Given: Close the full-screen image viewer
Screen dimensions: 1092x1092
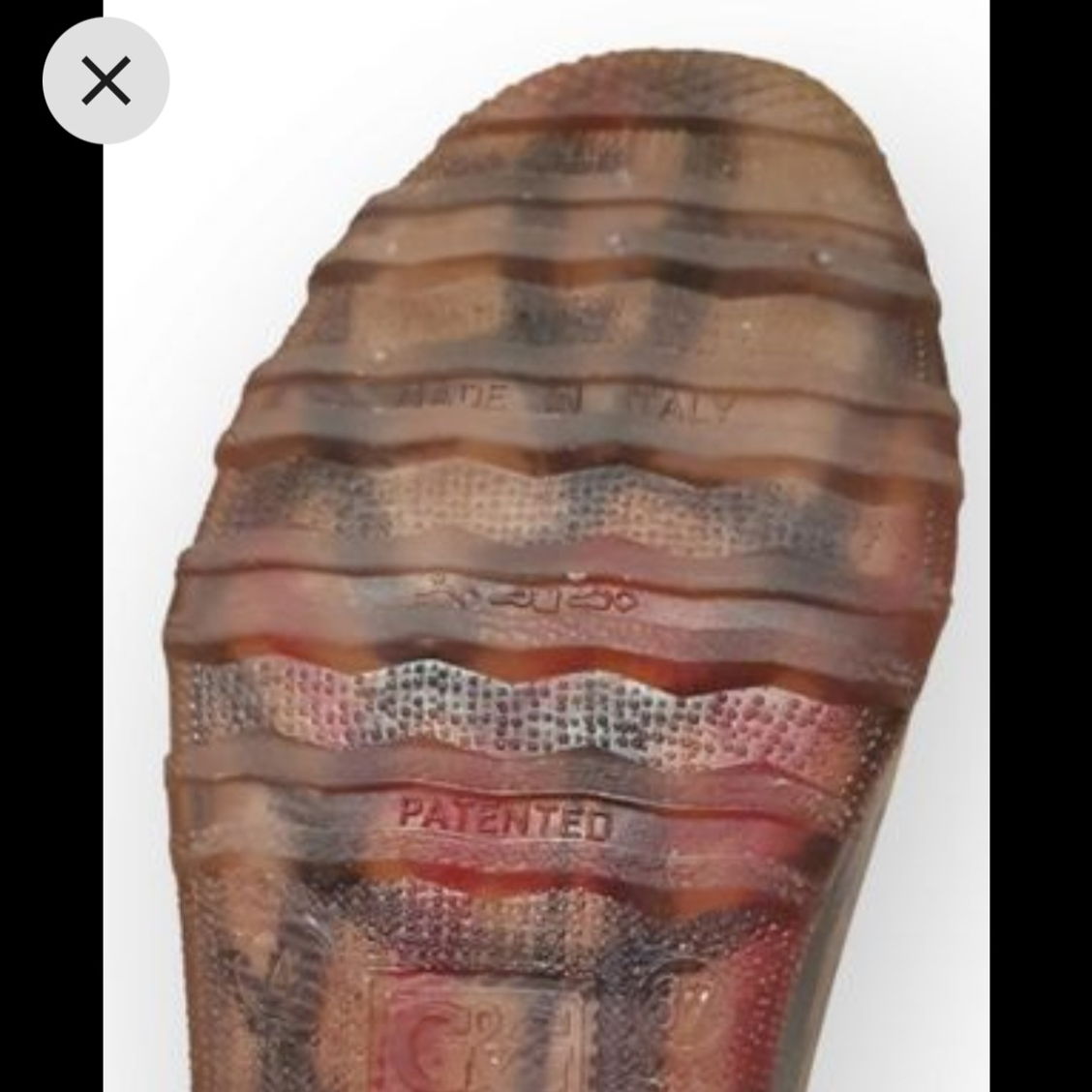Looking at the screenshot, I should point(106,80).
